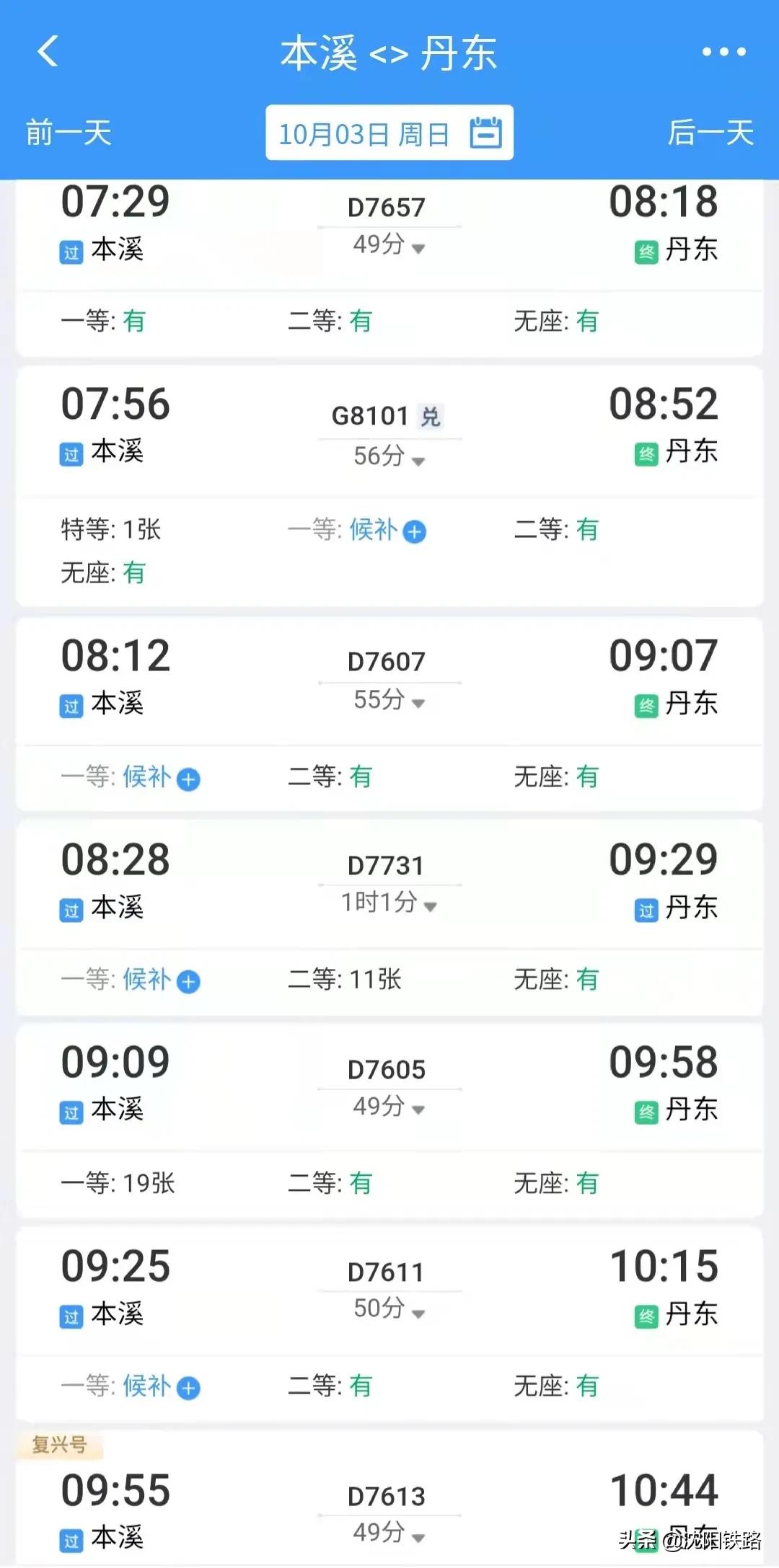Tap the 候补 plus icon for D7731 first class
The image size is (779, 1568).
tap(190, 981)
